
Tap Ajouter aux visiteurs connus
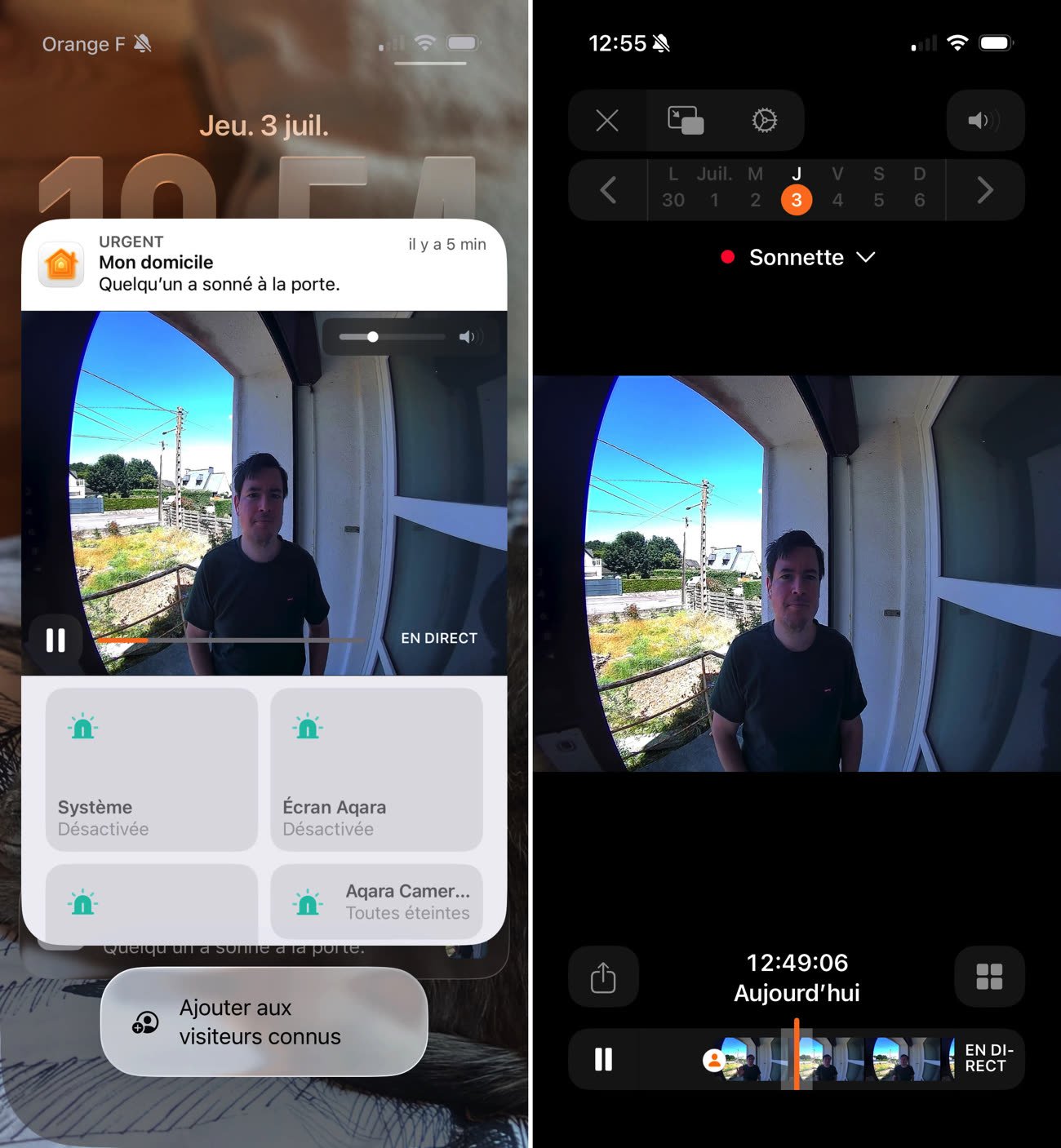[x=264, y=1022]
